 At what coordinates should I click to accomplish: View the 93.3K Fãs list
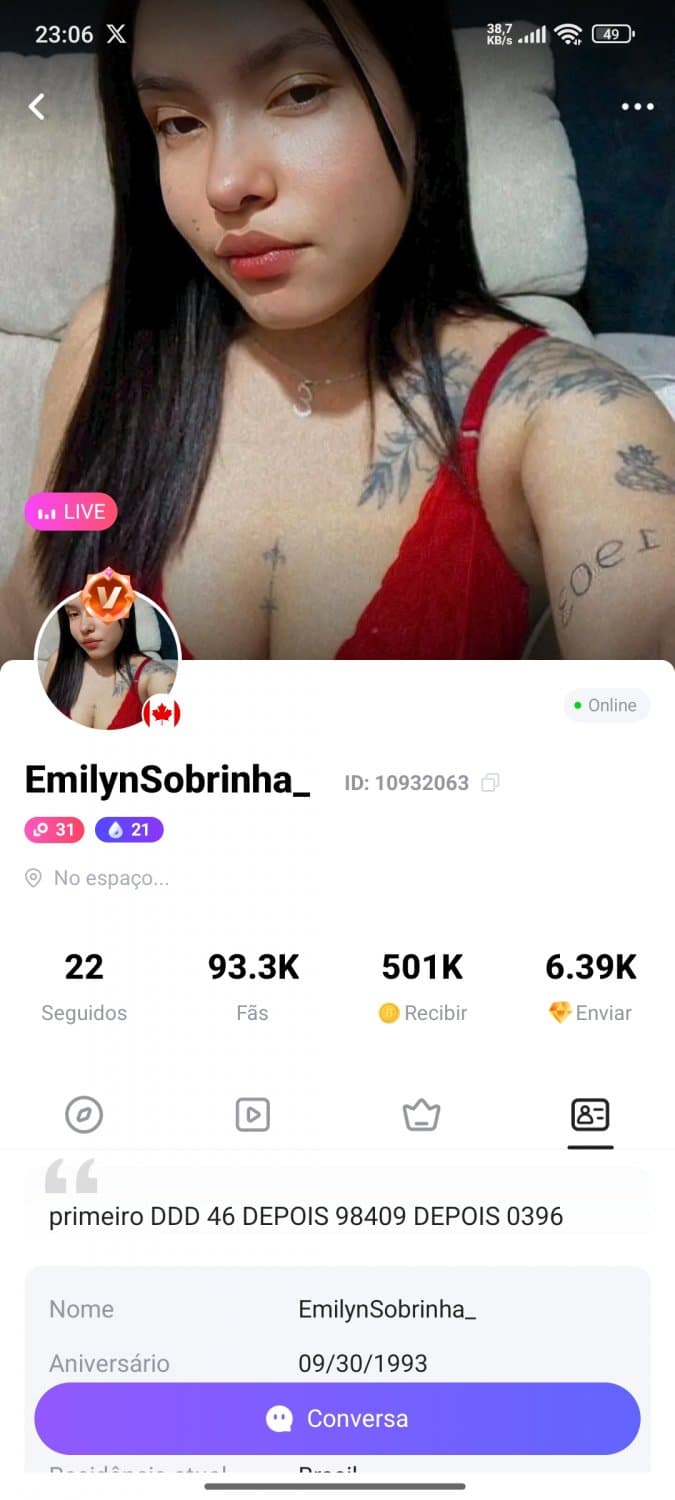tap(253, 985)
